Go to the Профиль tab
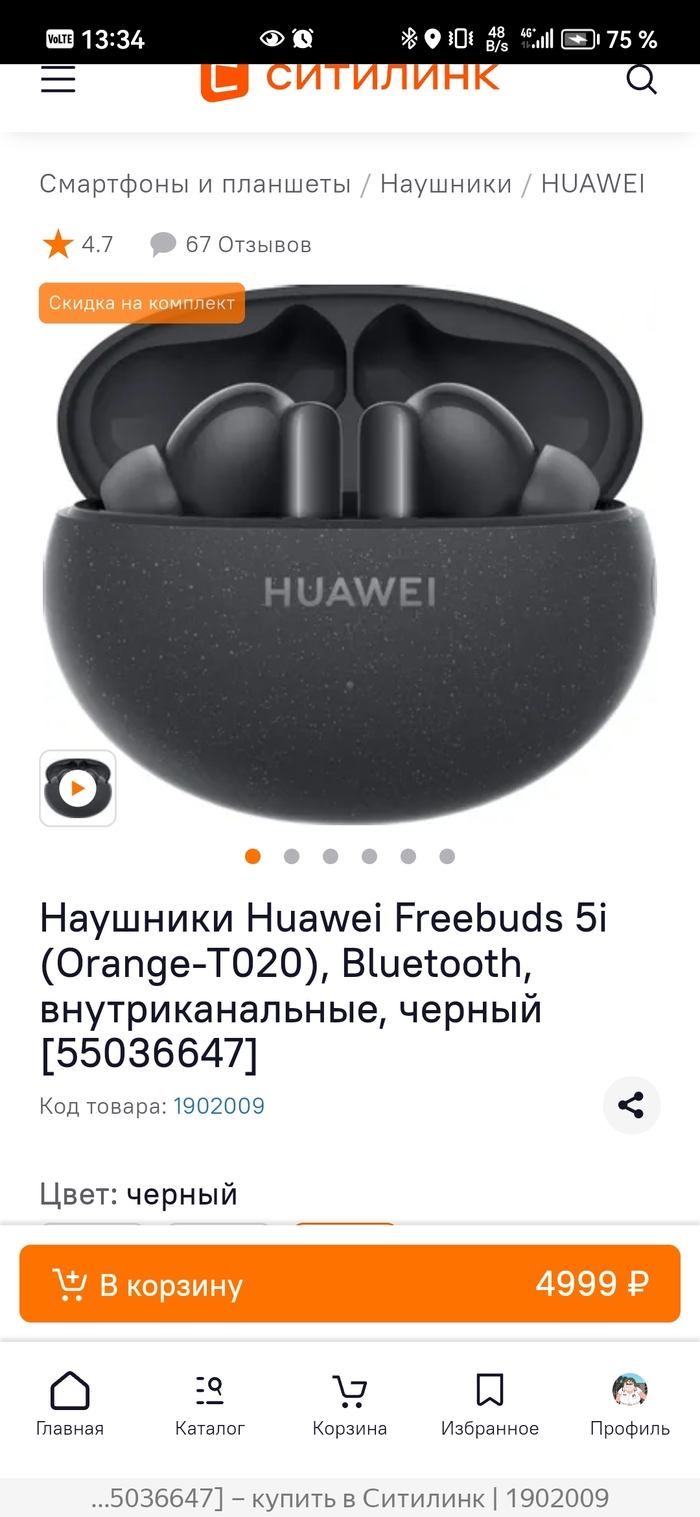Image resolution: width=700 pixels, height=1517 pixels. point(630,1404)
